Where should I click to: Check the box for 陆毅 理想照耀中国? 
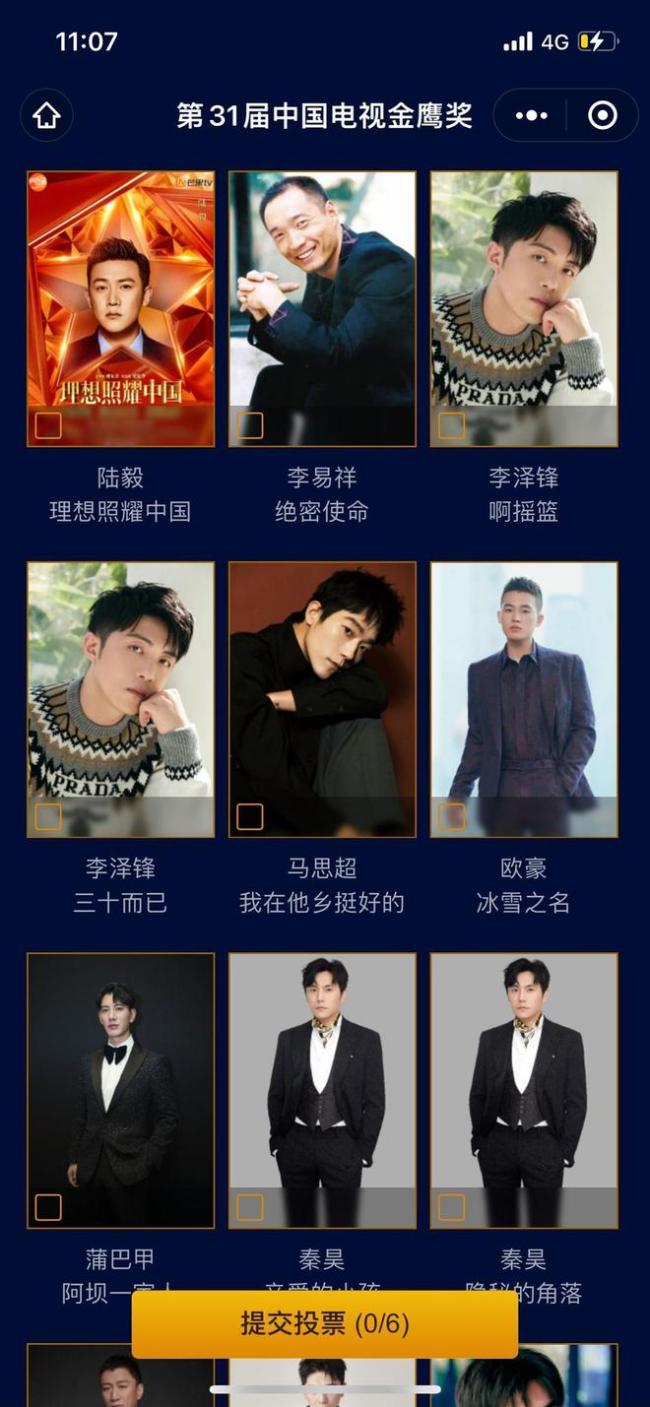click(48, 426)
